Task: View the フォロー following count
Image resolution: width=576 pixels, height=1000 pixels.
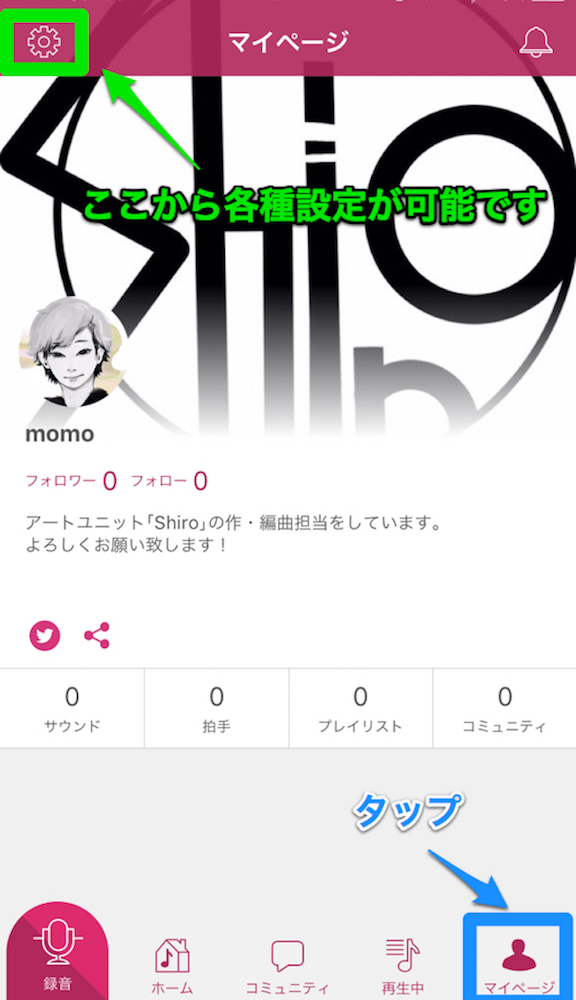Action: (169, 481)
